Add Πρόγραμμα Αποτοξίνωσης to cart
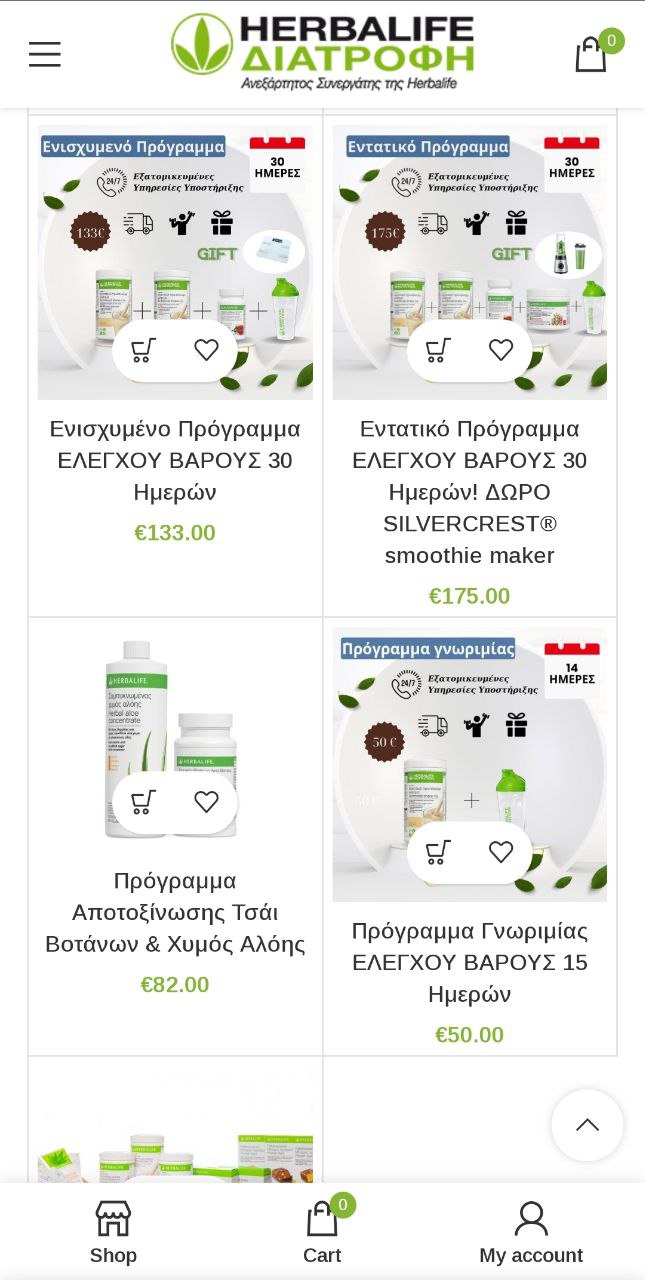The height and width of the screenshot is (1280, 645). pyautogui.click(x=144, y=802)
